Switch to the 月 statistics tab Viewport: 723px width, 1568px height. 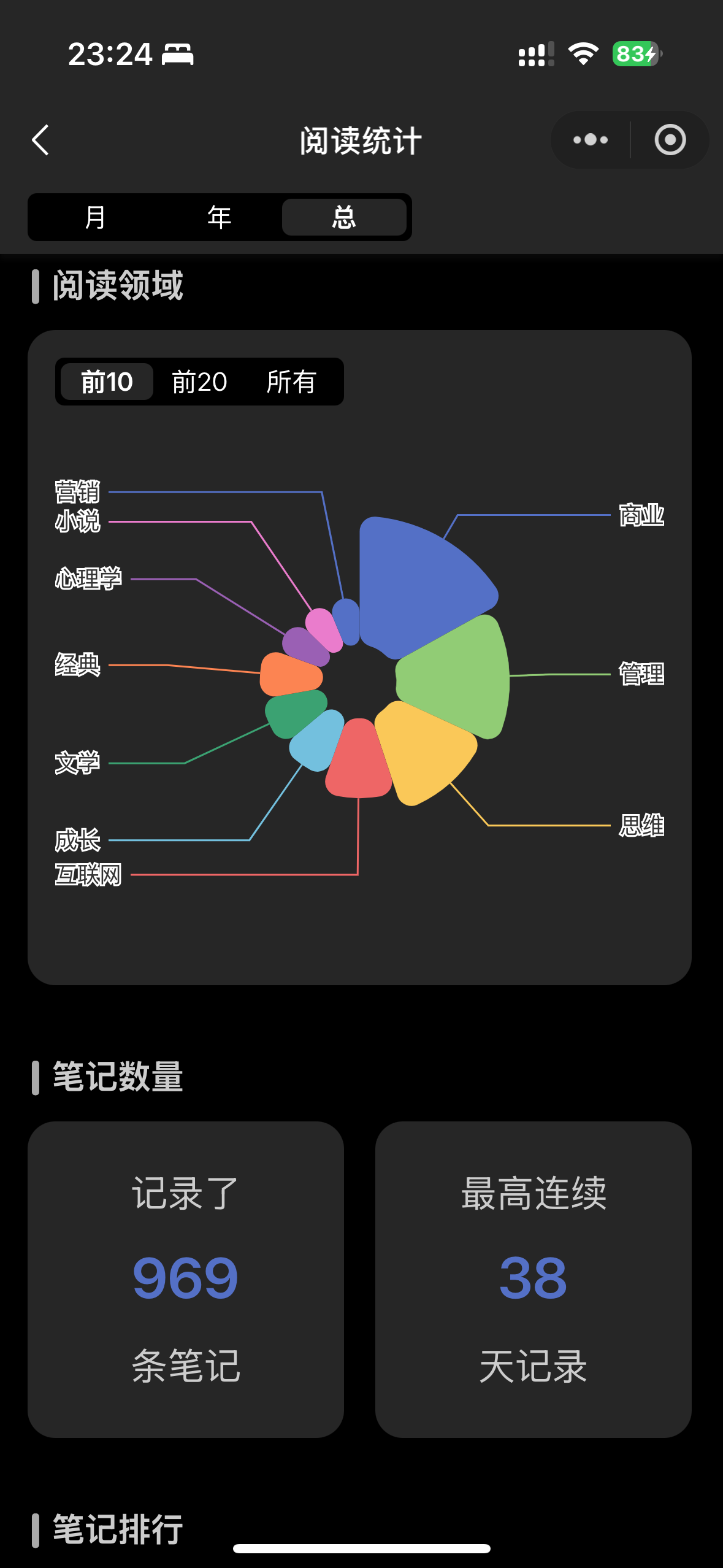pos(95,217)
